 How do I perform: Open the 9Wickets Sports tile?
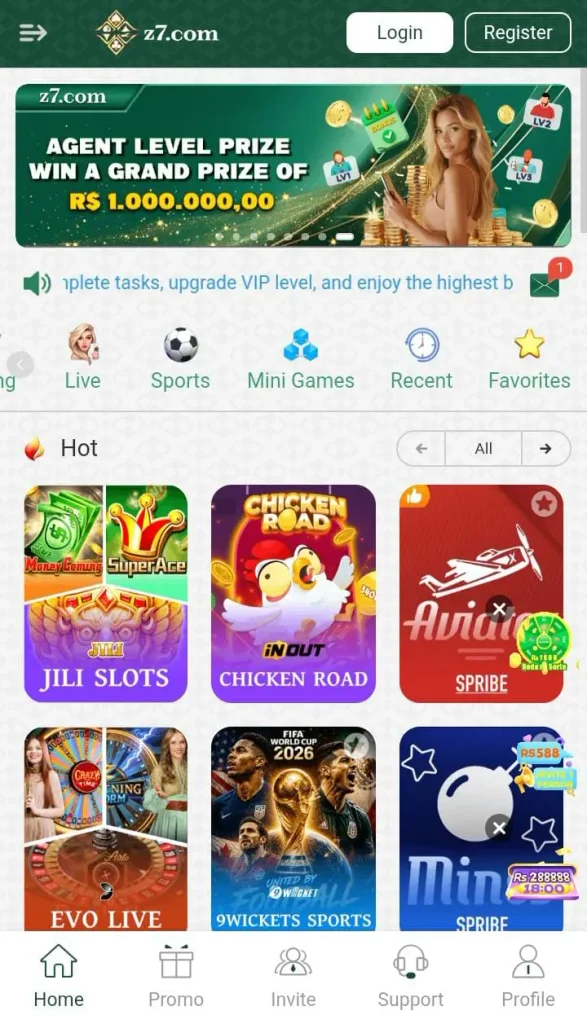click(x=293, y=829)
